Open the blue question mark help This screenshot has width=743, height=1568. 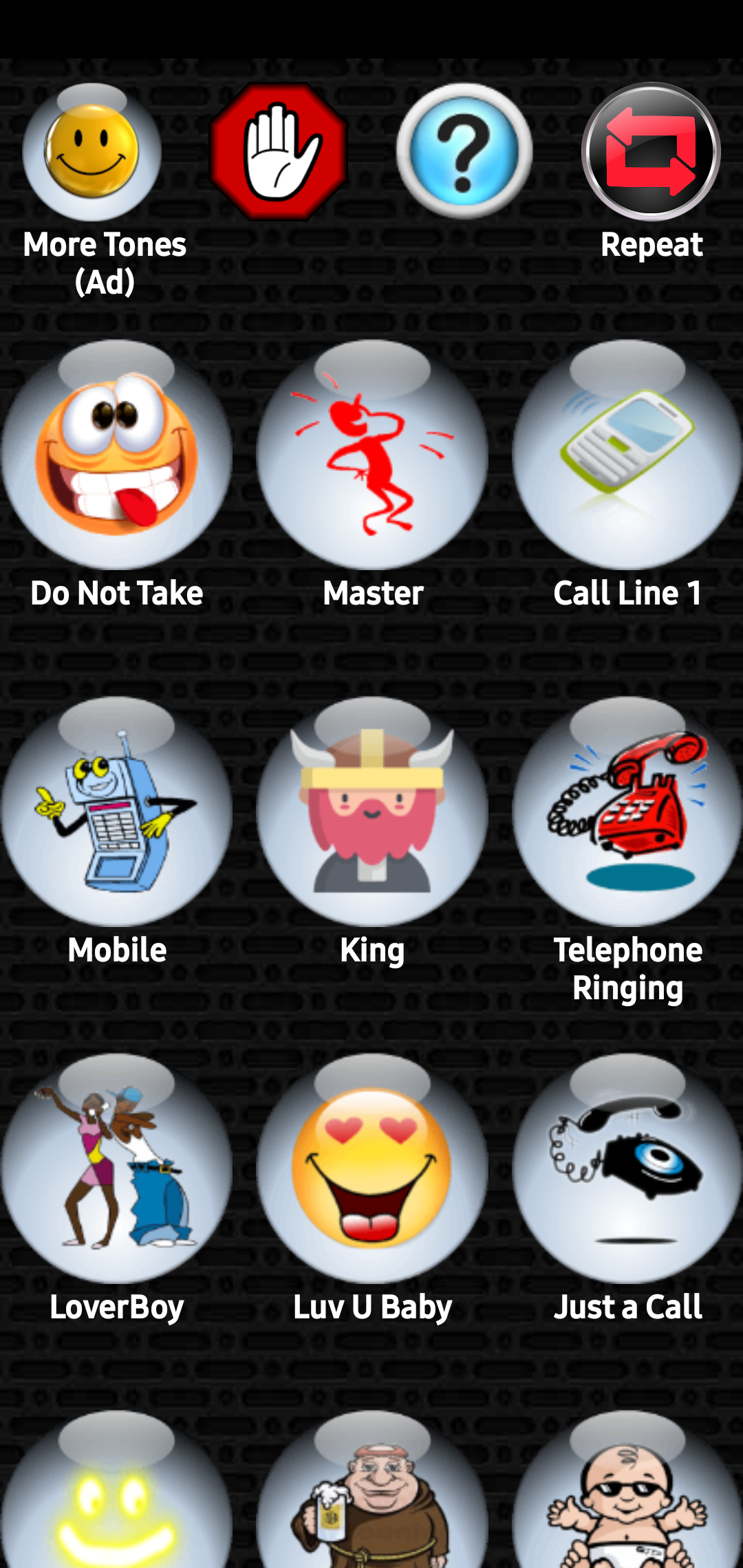coord(464,151)
